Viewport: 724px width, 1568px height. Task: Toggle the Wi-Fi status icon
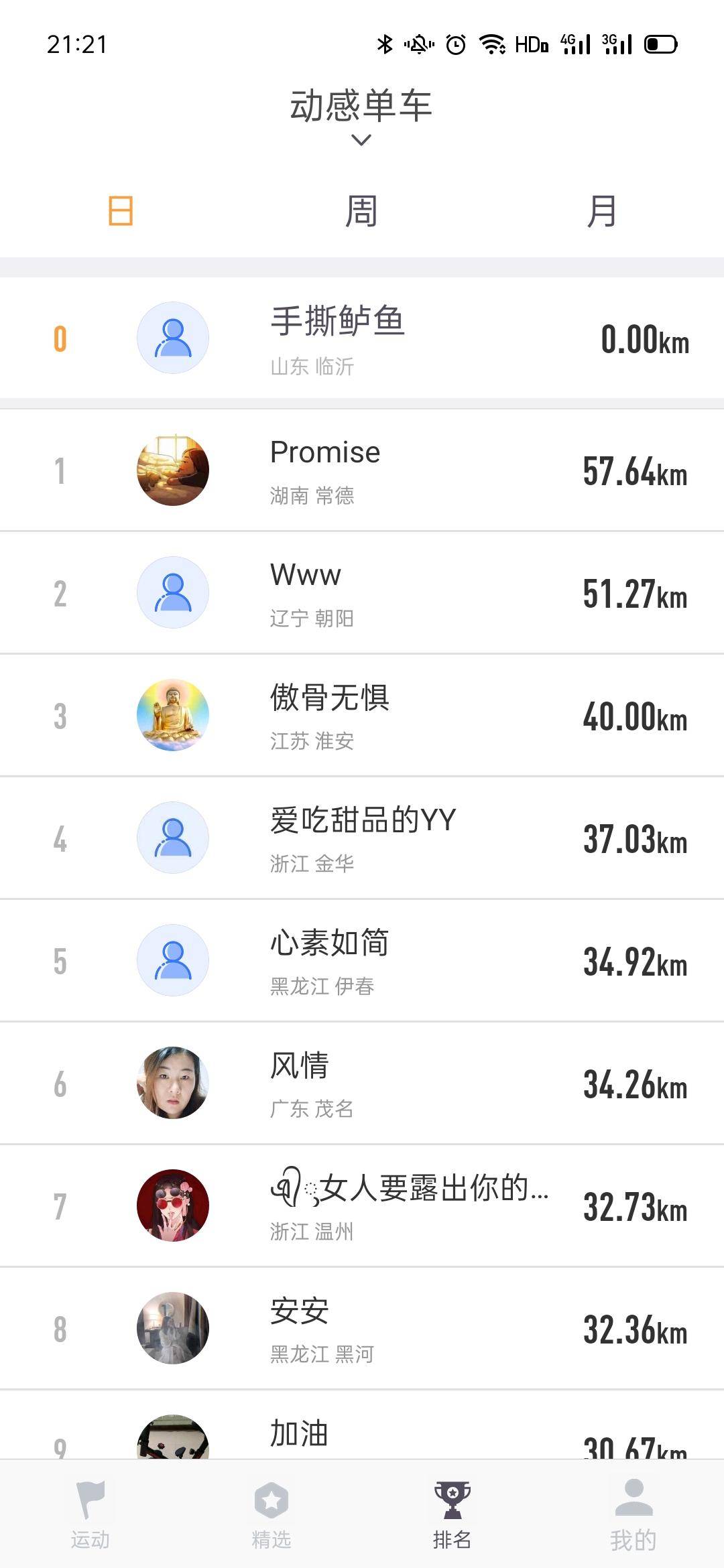point(492,43)
